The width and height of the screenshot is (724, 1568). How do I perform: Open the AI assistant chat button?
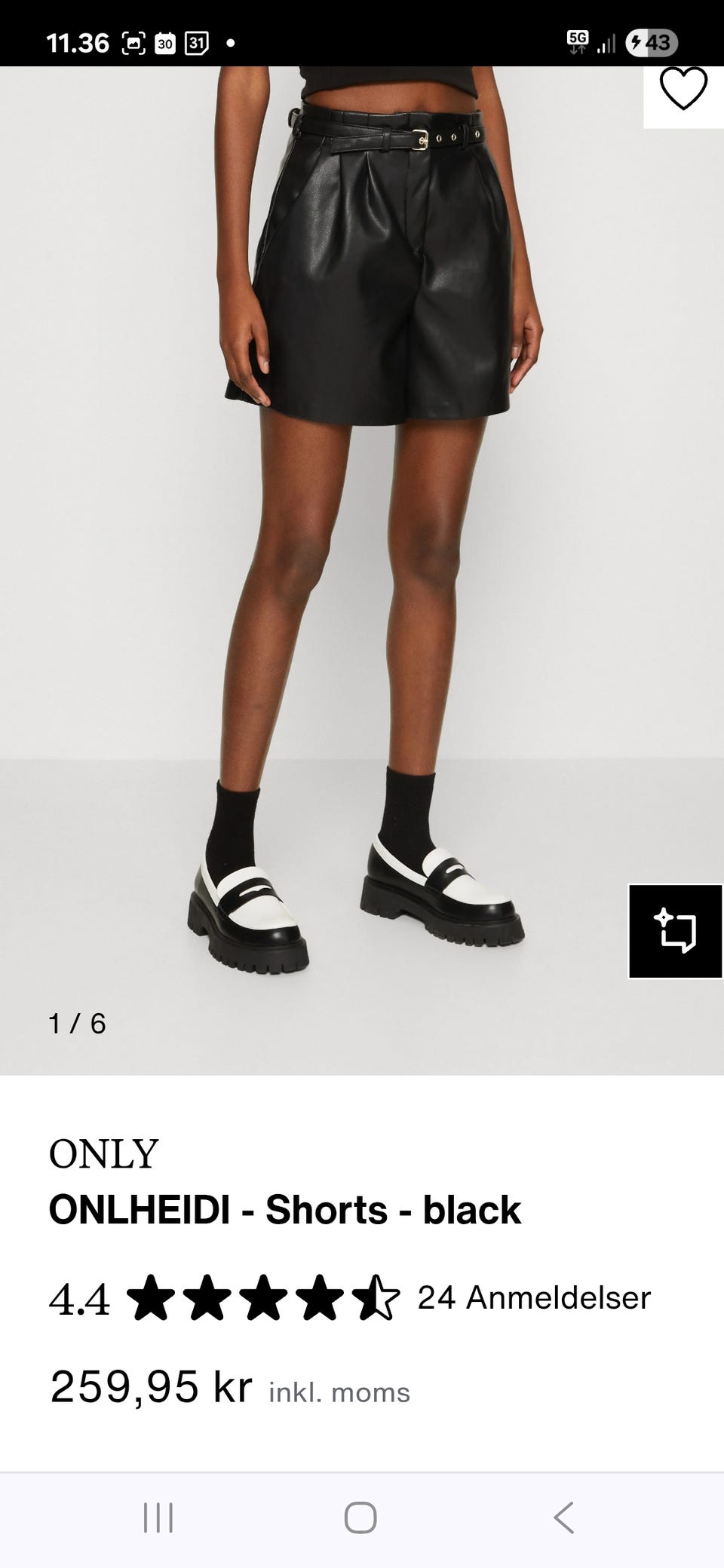coord(676,931)
